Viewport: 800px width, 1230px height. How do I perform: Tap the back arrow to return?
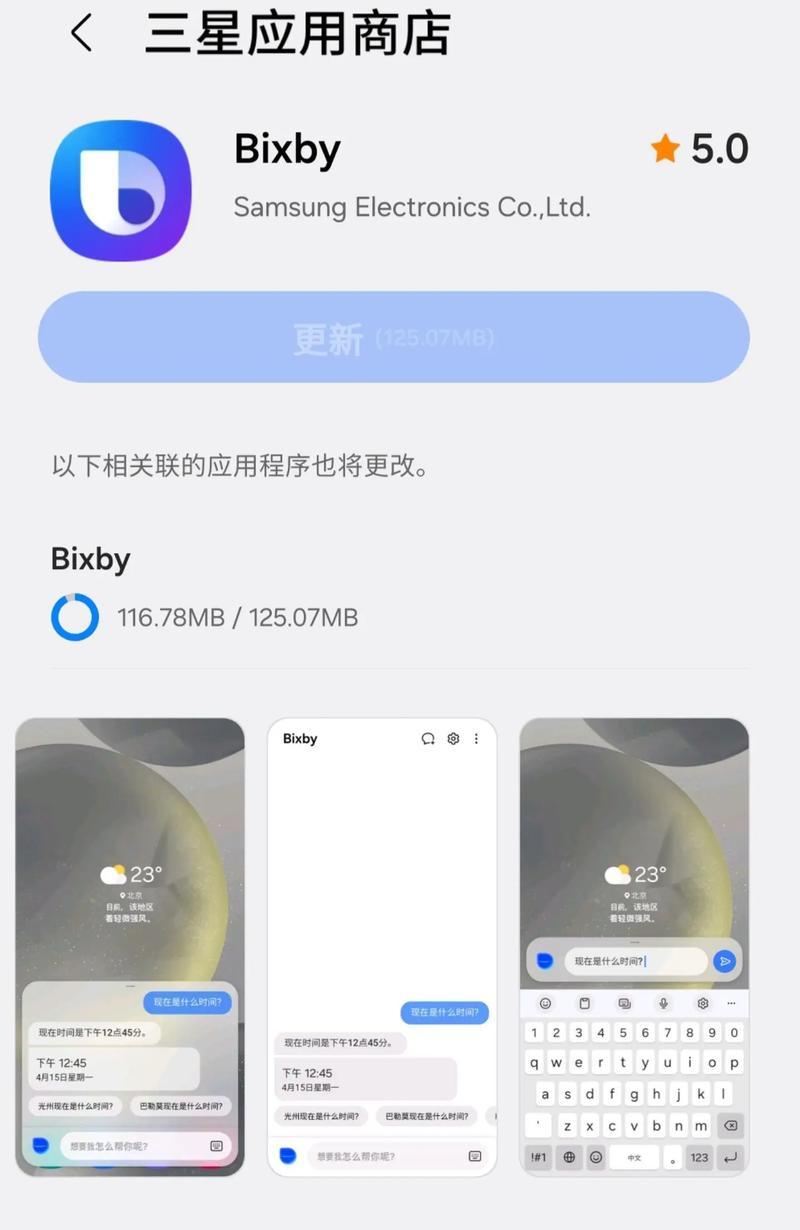[79, 33]
